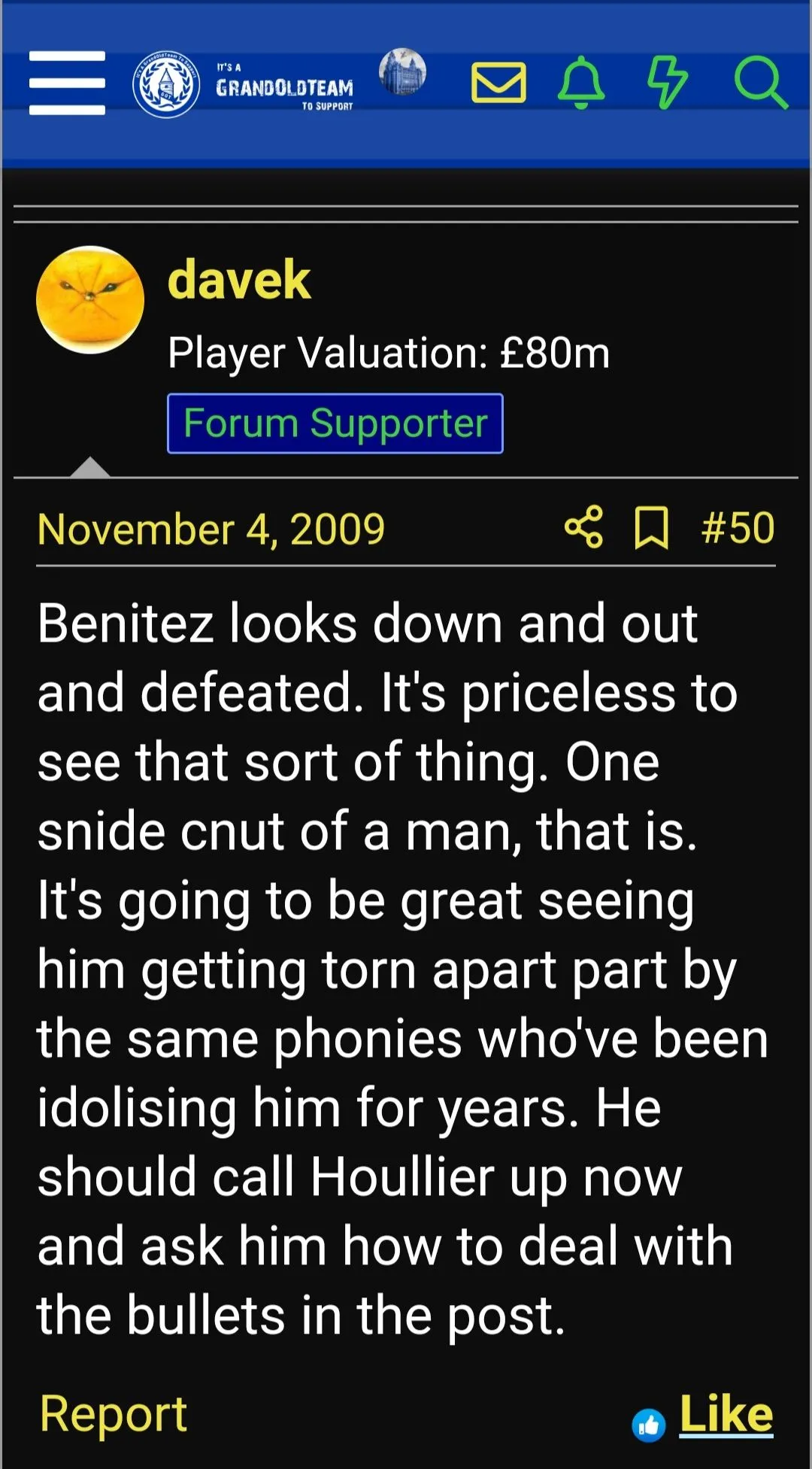Share post #50
812x1469 pixels.
point(583,527)
